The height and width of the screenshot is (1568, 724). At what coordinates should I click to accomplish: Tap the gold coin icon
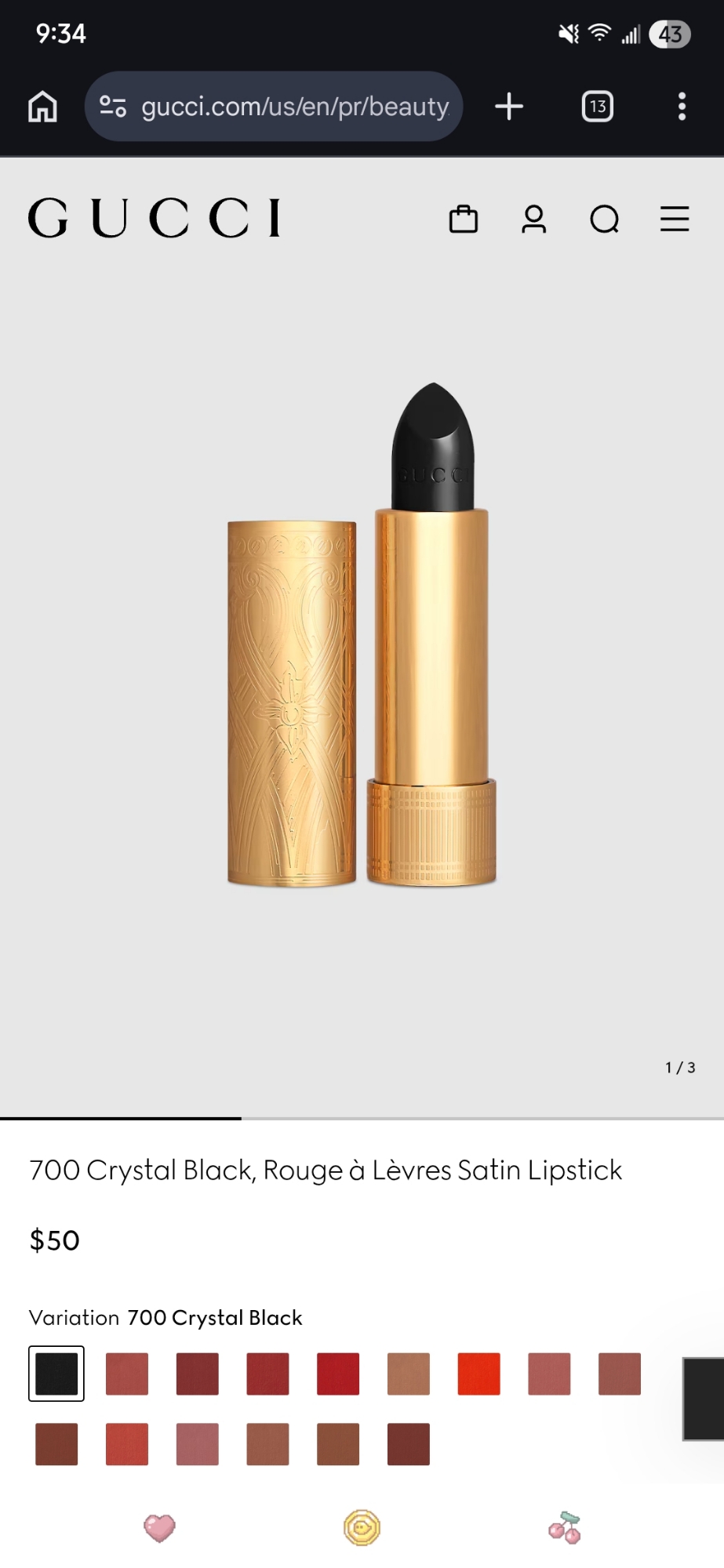point(362,1527)
